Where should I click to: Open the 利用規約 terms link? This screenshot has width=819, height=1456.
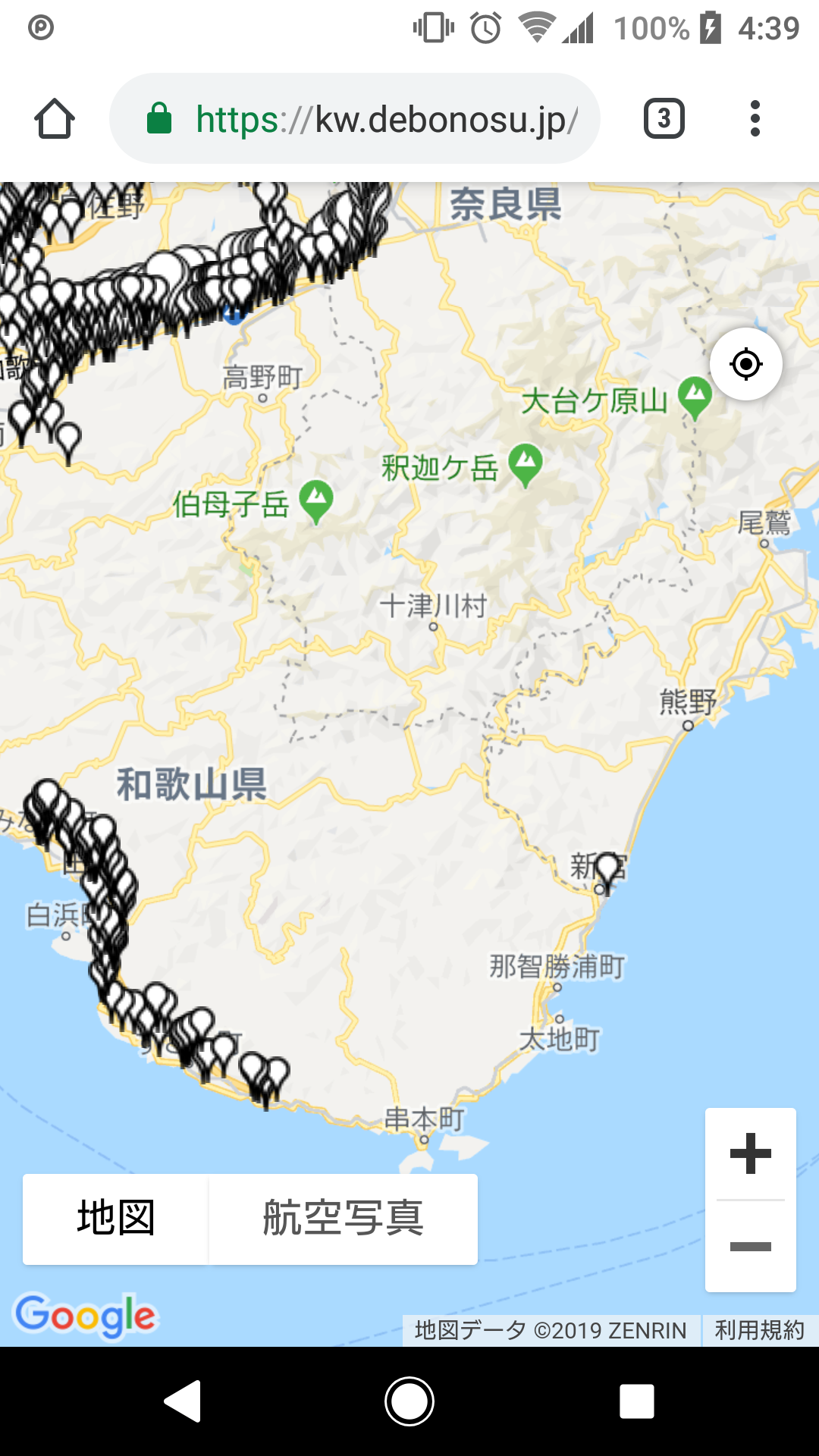[759, 1330]
